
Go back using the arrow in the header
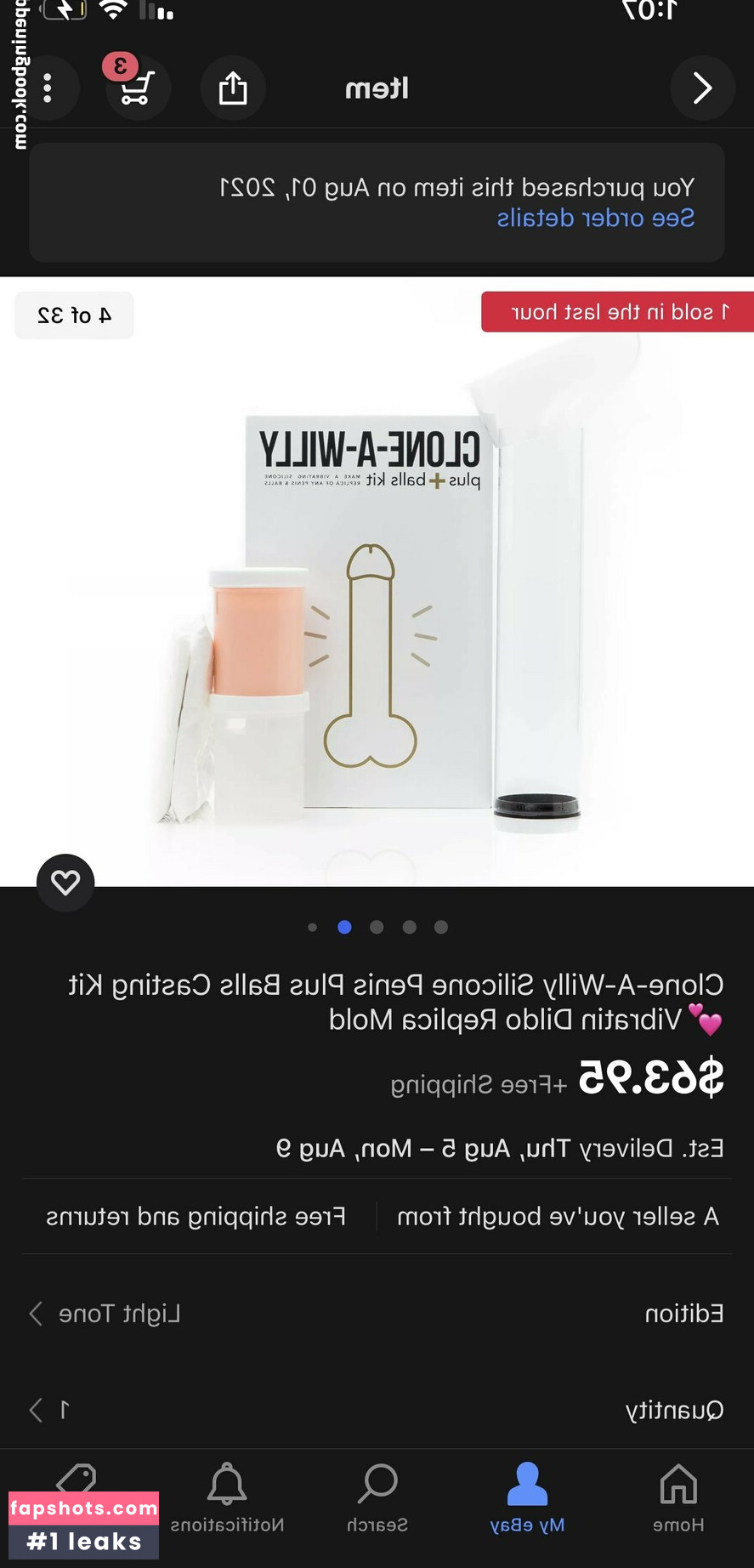pos(702,88)
